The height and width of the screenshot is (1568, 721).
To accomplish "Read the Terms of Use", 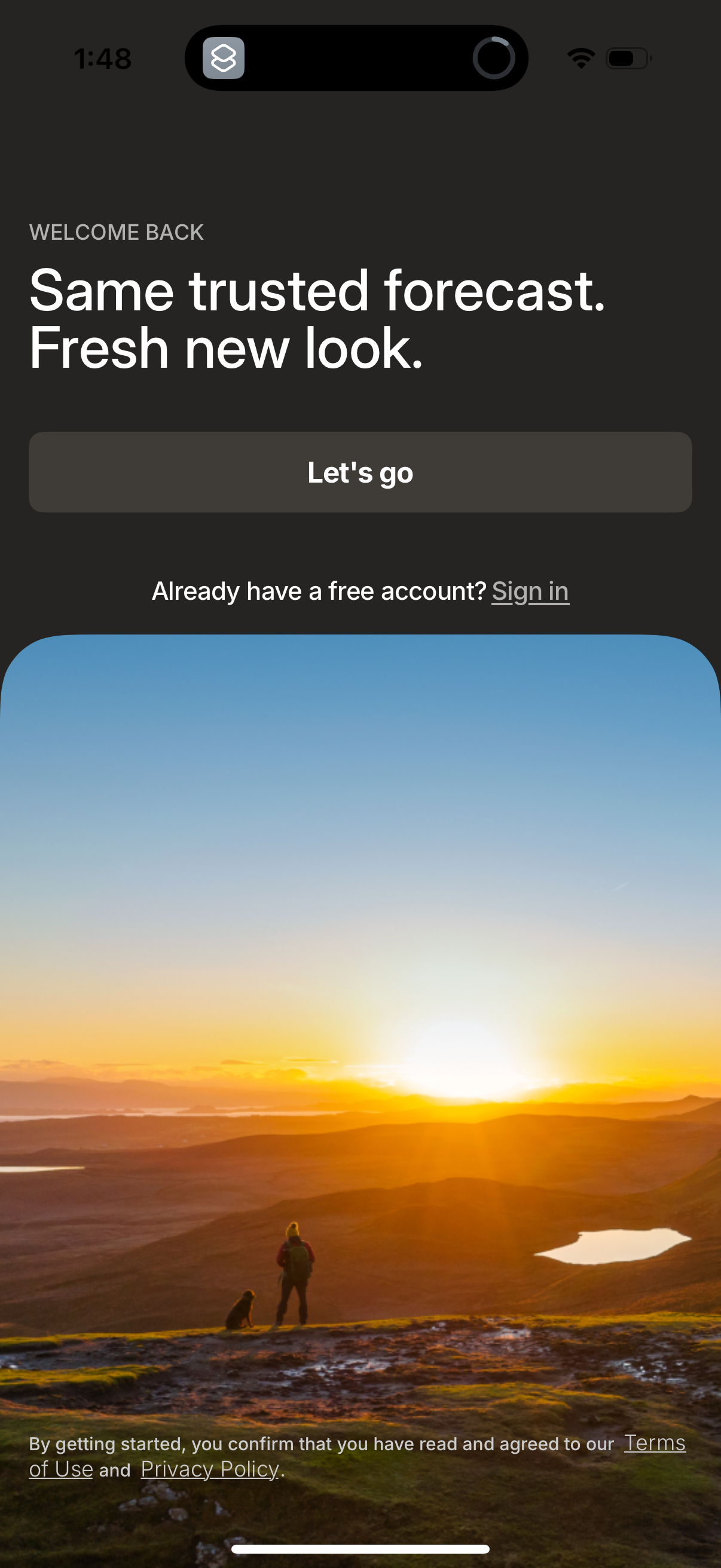I will (654, 1443).
